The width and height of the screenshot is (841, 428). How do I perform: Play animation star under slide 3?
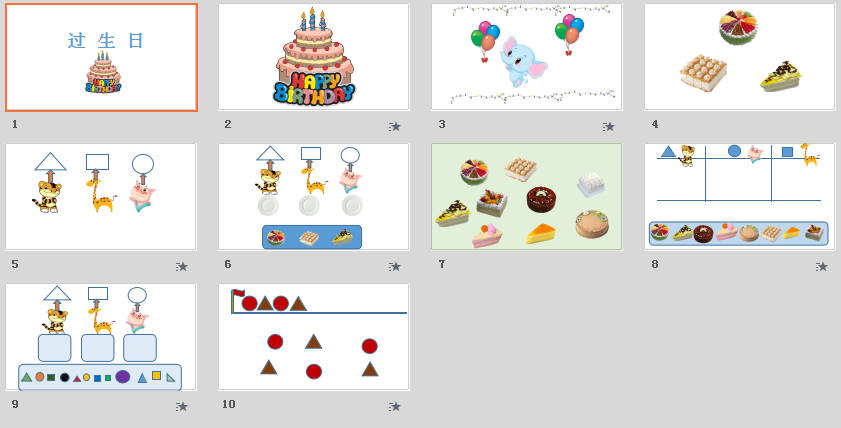pos(609,127)
